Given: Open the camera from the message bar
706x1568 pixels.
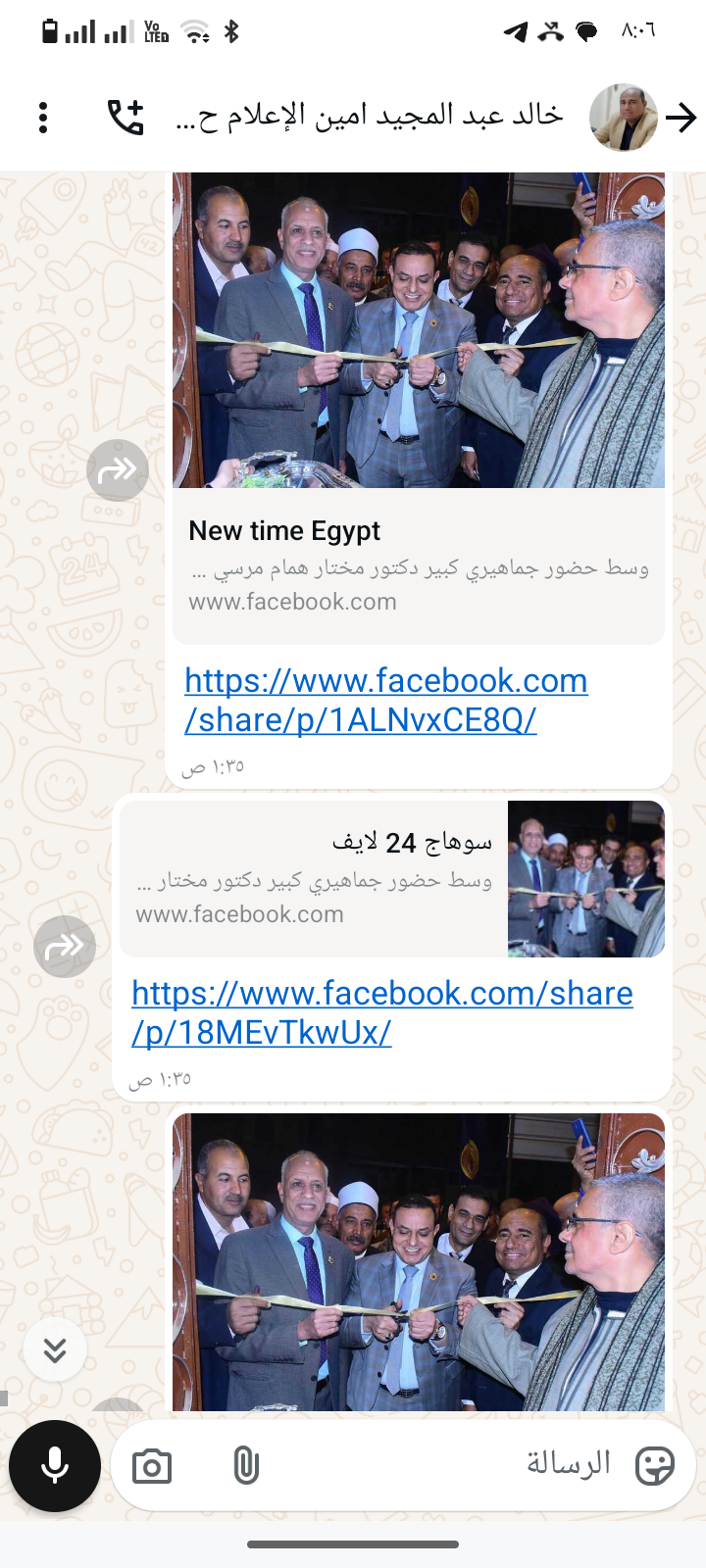Looking at the screenshot, I should (152, 1466).
